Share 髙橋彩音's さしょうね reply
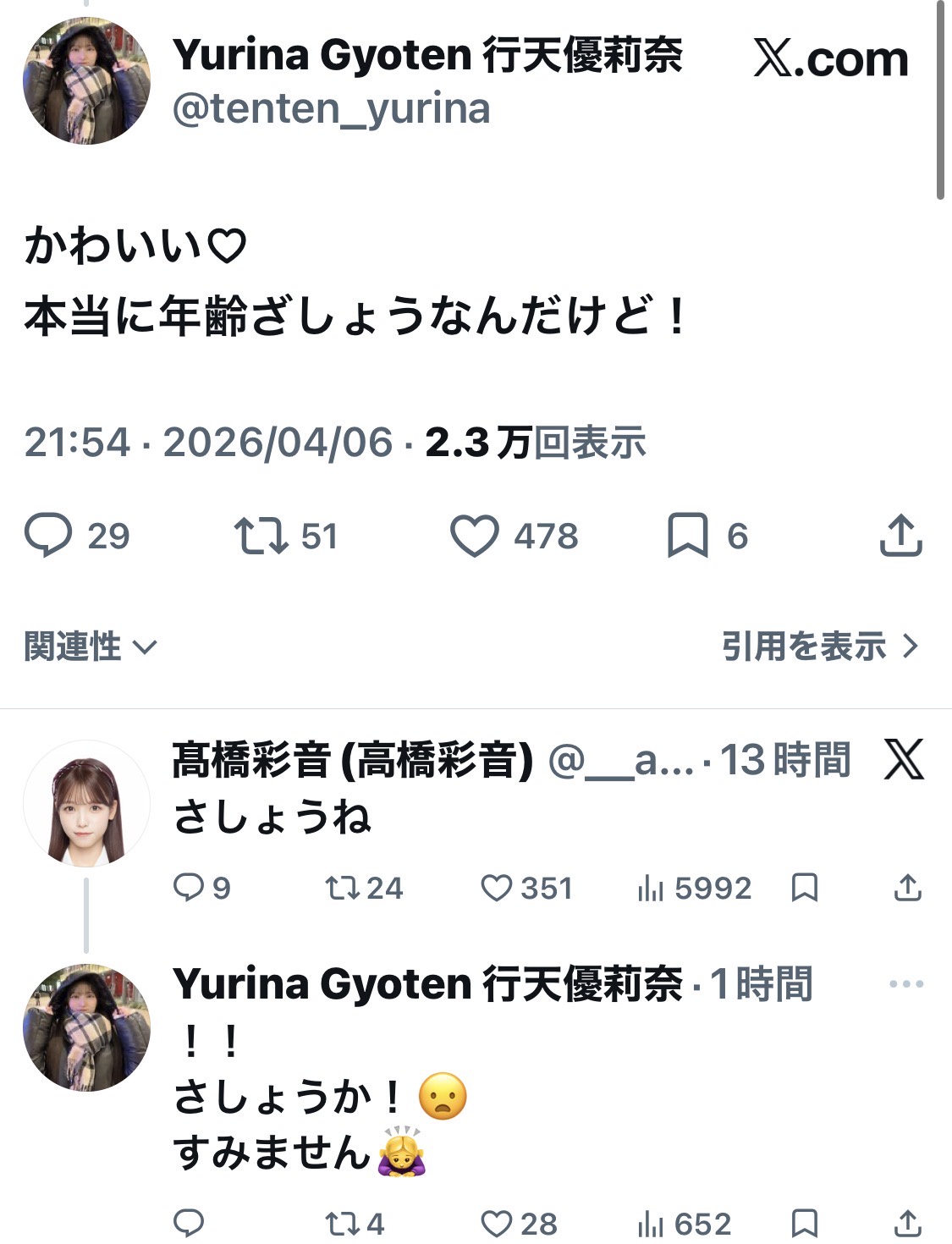This screenshot has width=952, height=1244. (x=907, y=888)
